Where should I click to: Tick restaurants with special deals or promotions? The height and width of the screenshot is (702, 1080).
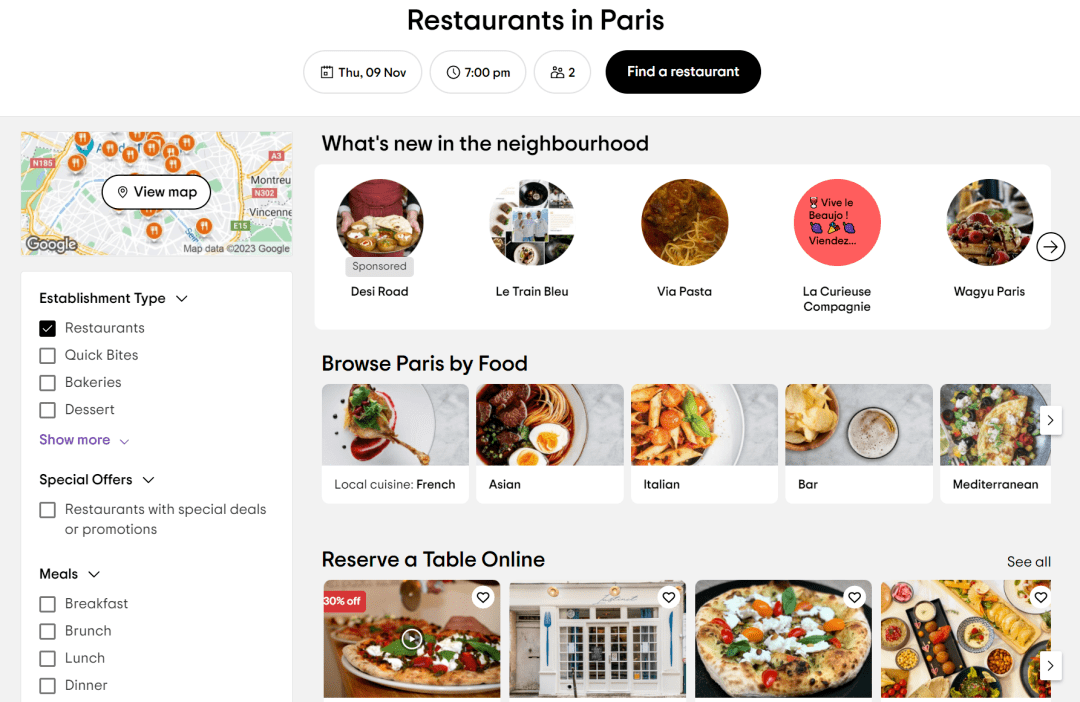47,510
